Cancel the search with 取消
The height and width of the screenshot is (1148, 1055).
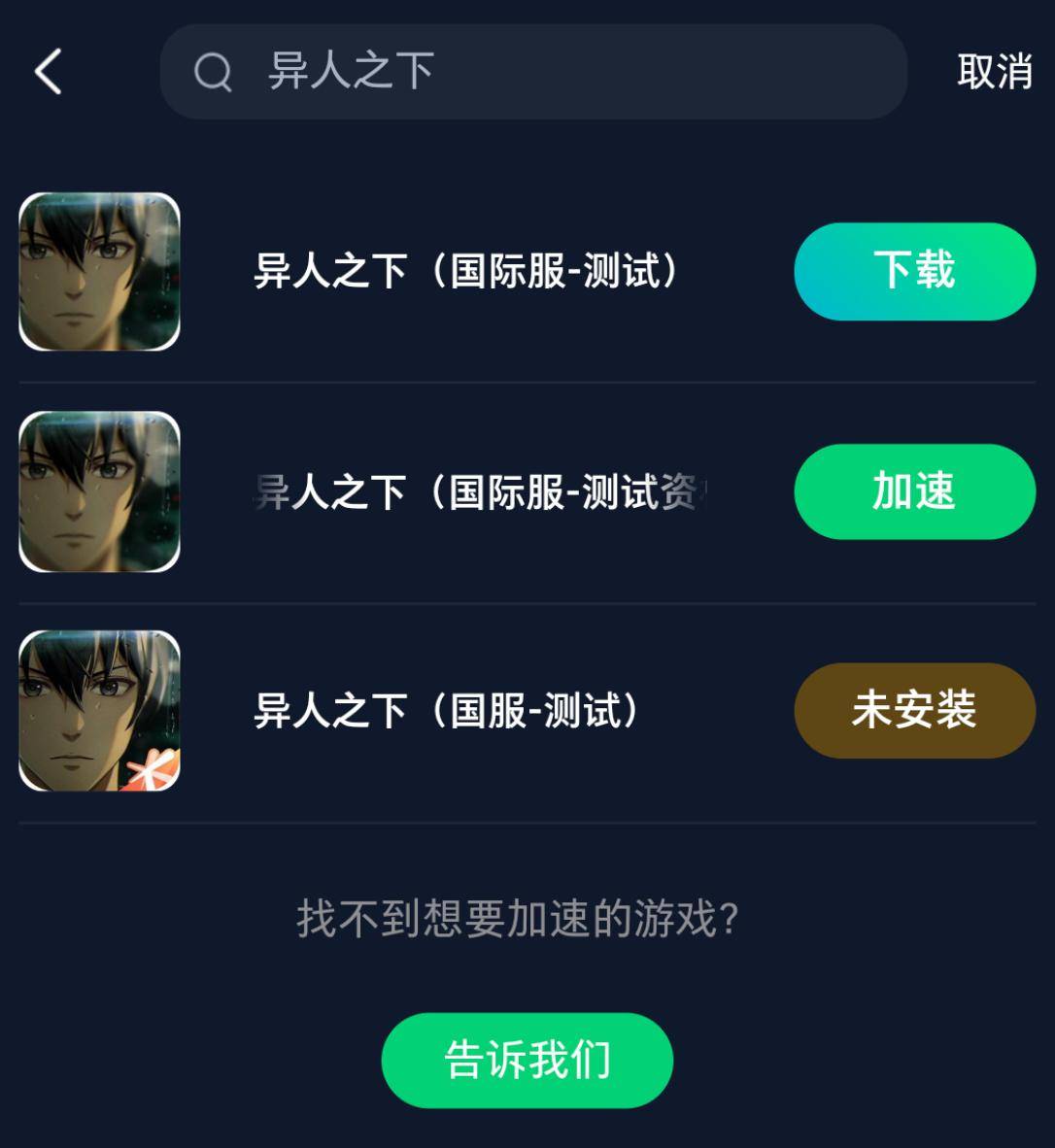pos(994,72)
